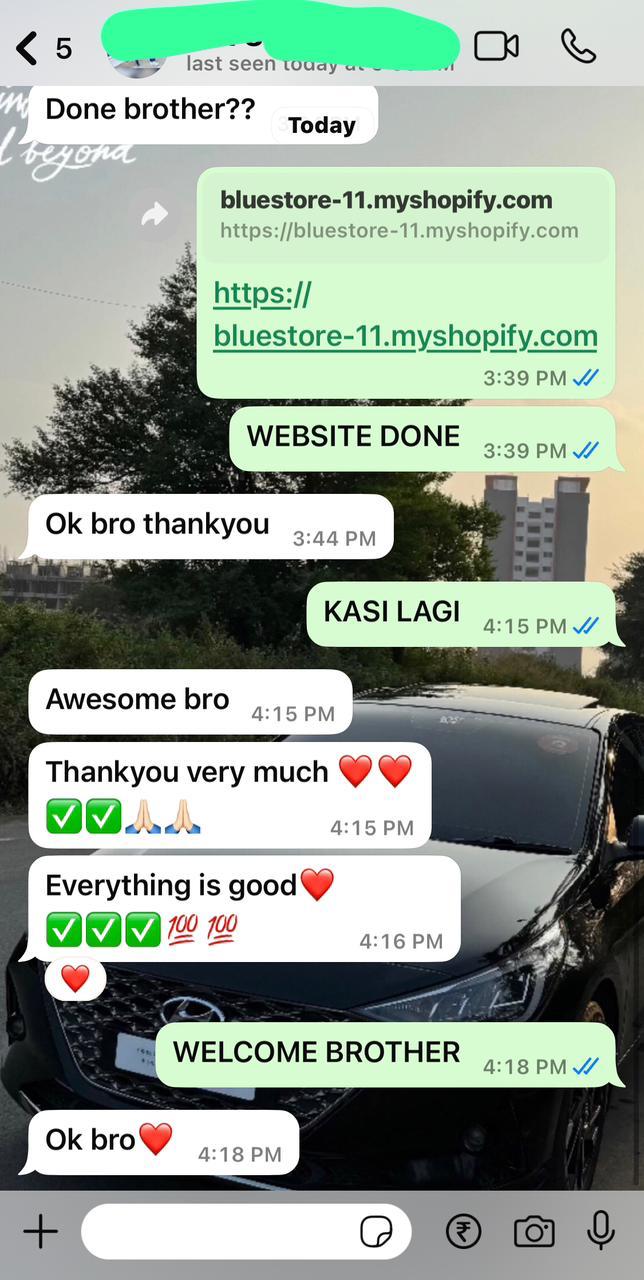Open the camera
644x1280 pixels.
point(534,1232)
